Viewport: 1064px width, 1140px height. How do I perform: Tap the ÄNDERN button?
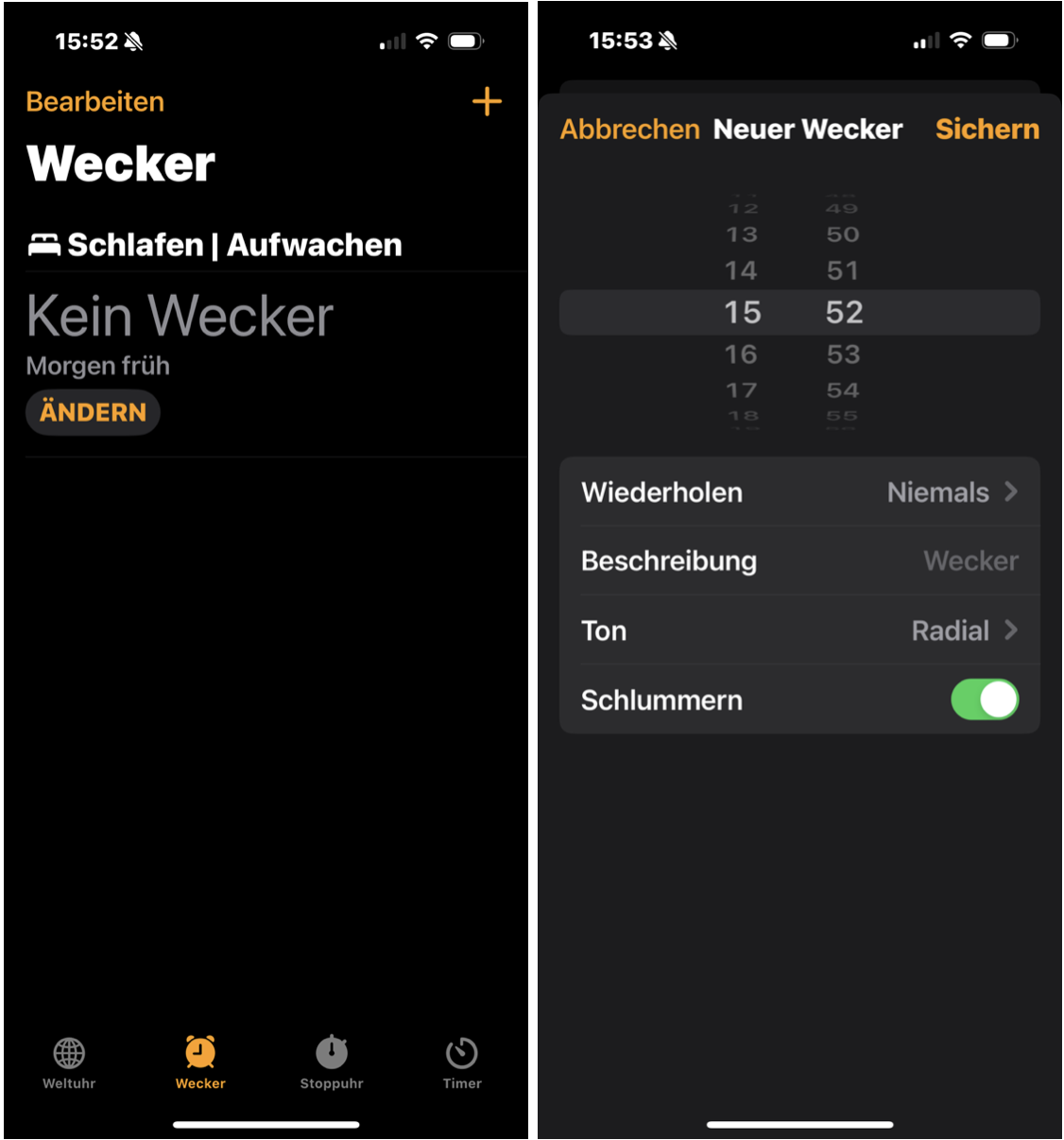click(x=93, y=412)
